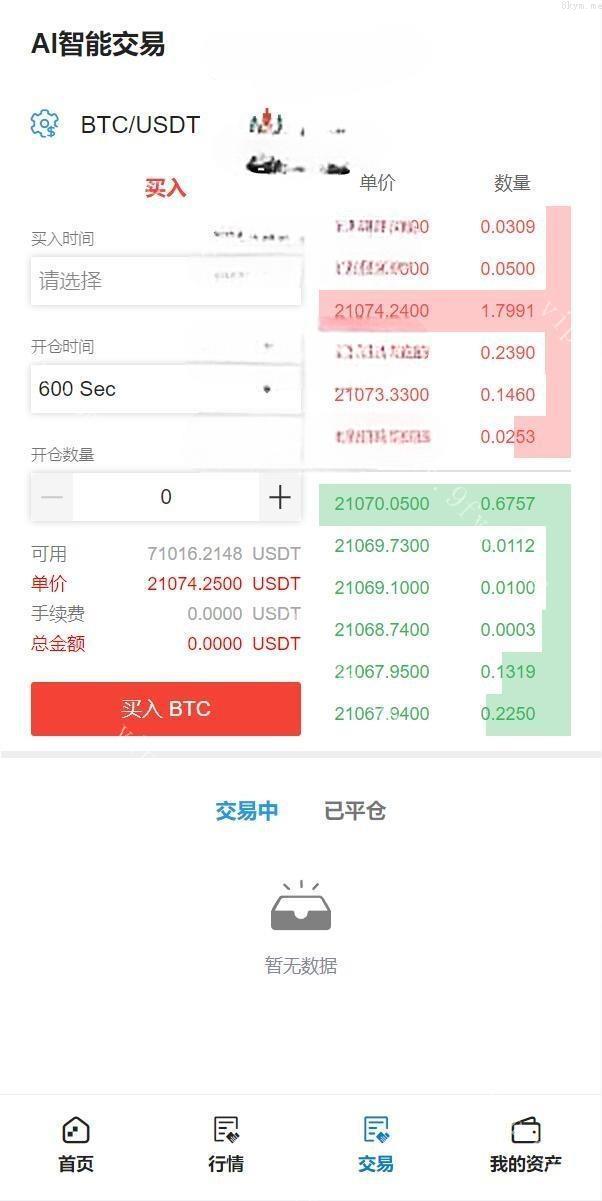
Task: Open the settings gear beside BTC/USDT
Action: tap(45, 124)
